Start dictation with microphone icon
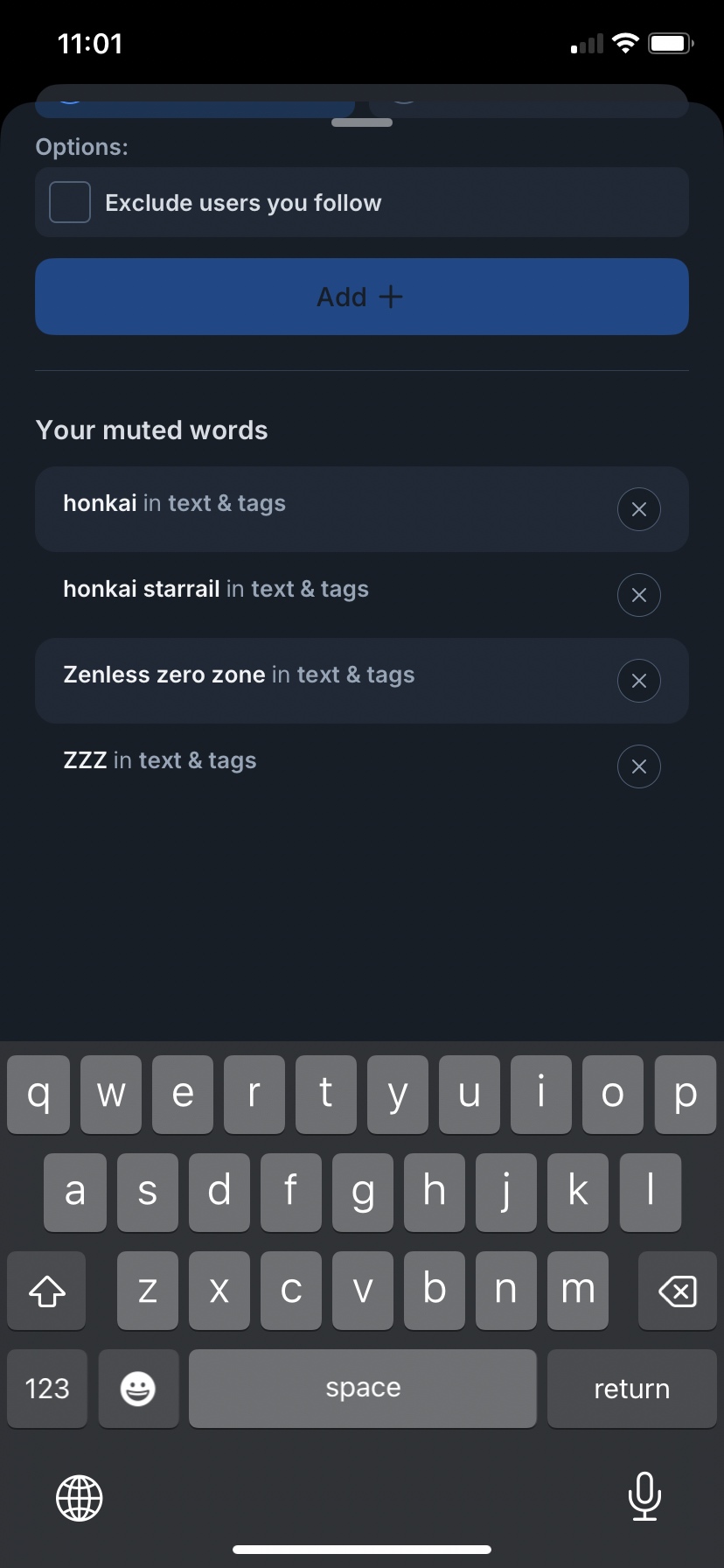Viewport: 724px width, 1568px height. pyautogui.click(x=644, y=1496)
